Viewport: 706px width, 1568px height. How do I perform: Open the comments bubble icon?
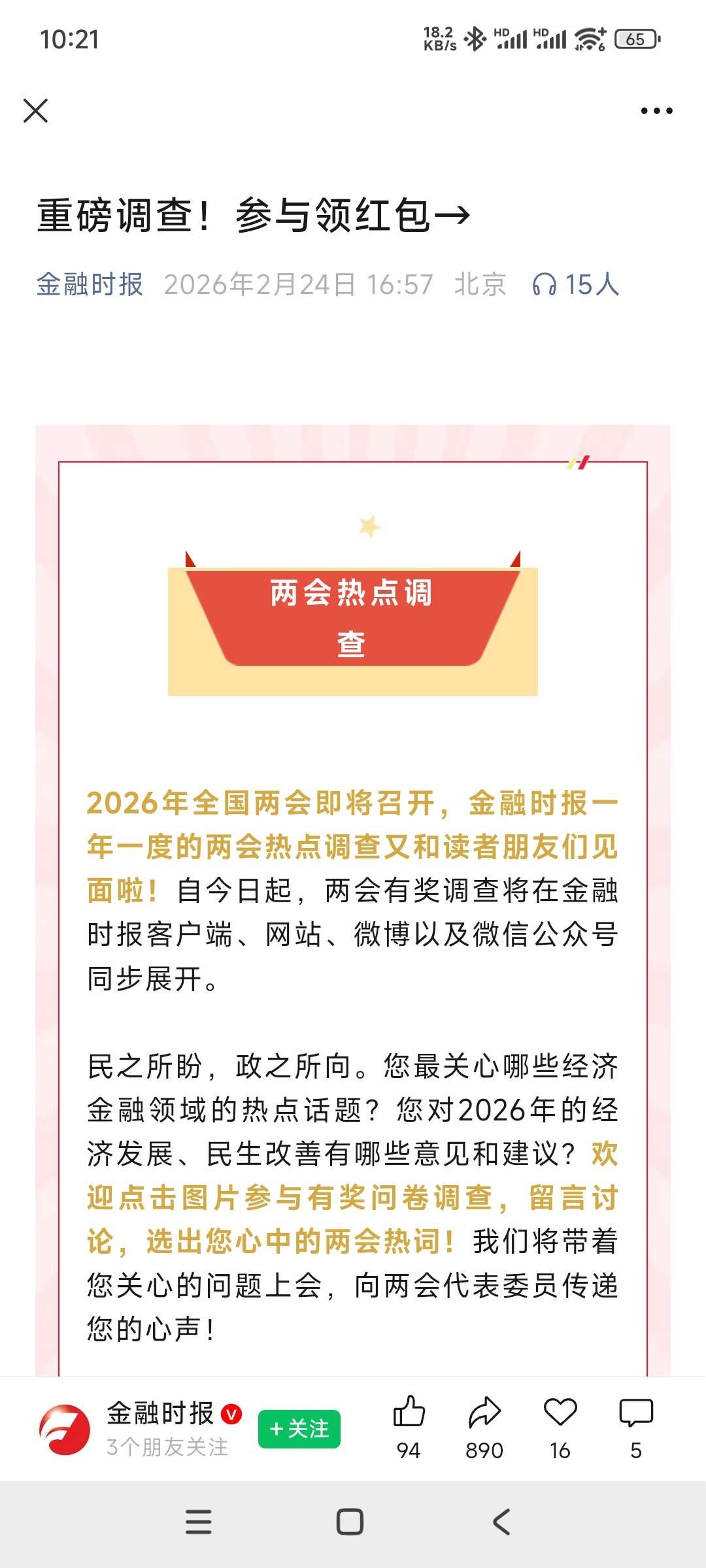[x=636, y=1413]
